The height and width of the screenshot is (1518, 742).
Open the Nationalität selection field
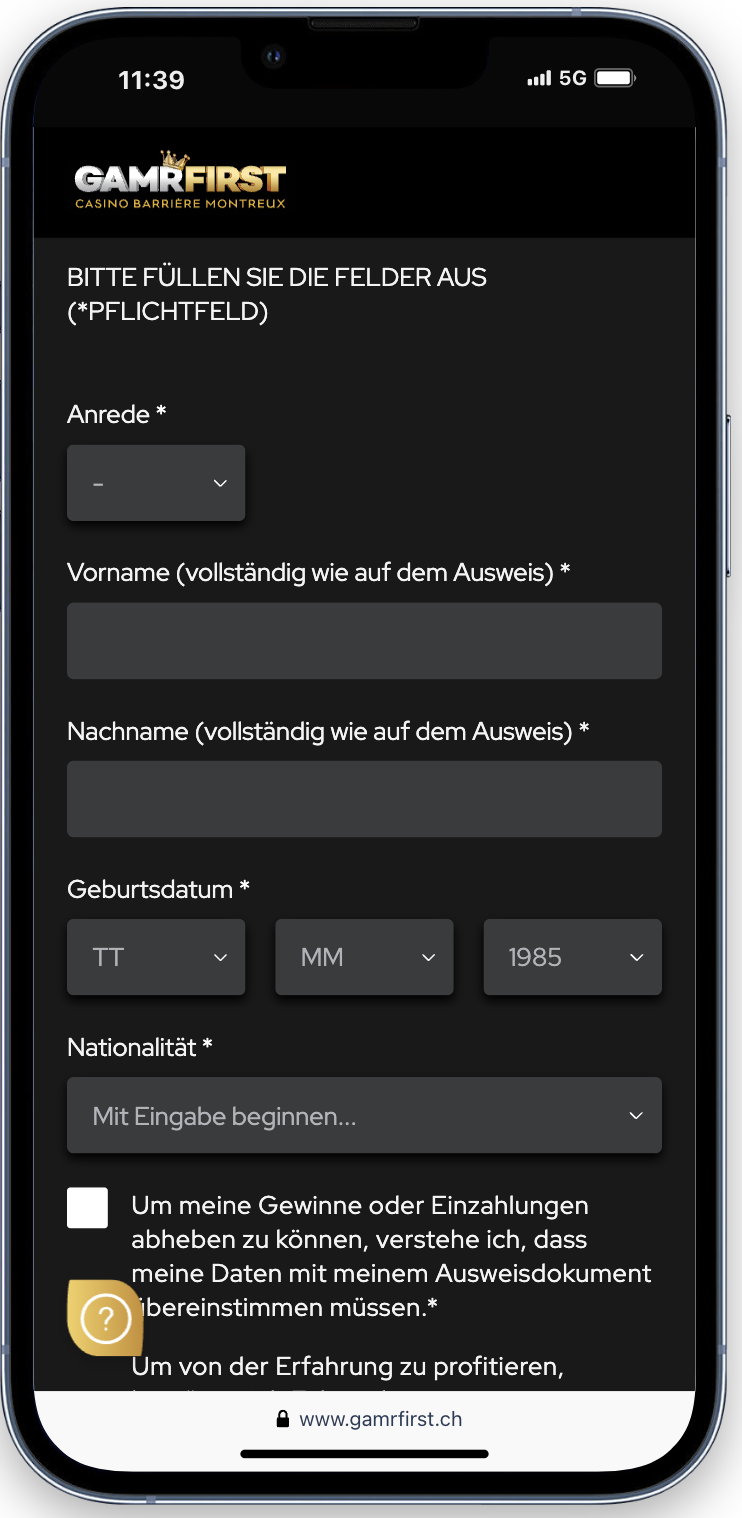[364, 1115]
